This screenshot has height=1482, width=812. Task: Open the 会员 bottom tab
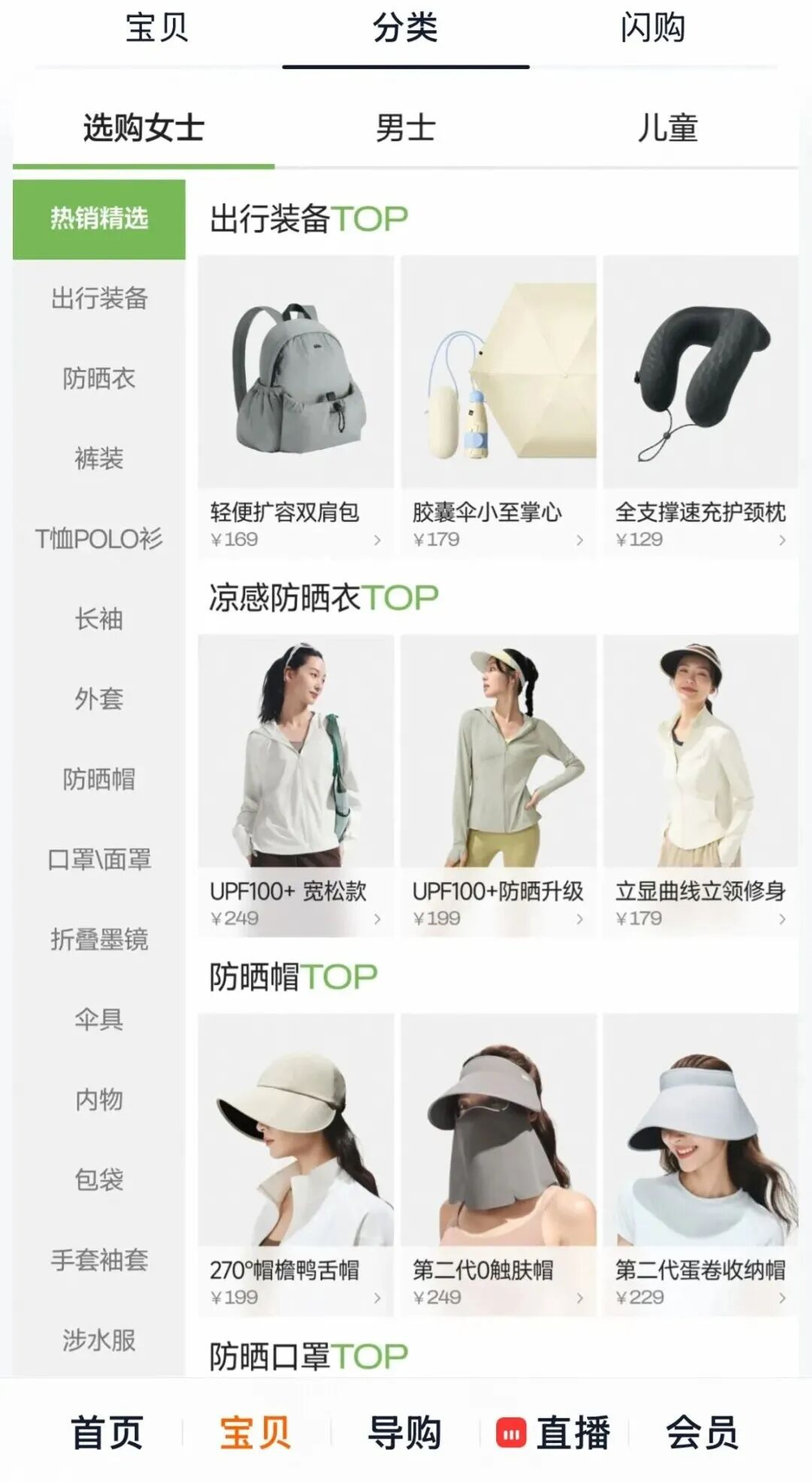[x=702, y=1432]
